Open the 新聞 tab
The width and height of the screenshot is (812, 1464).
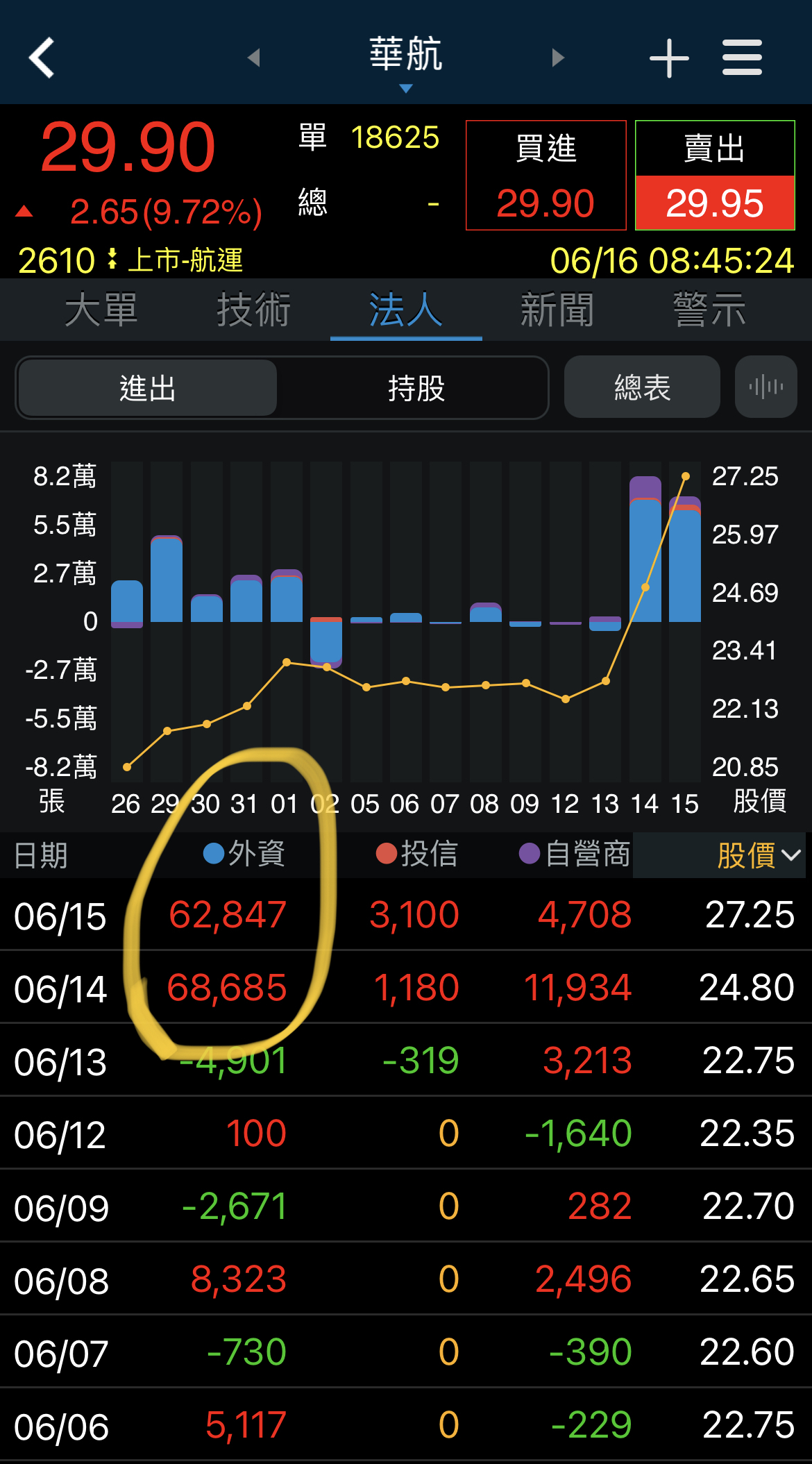tap(558, 310)
